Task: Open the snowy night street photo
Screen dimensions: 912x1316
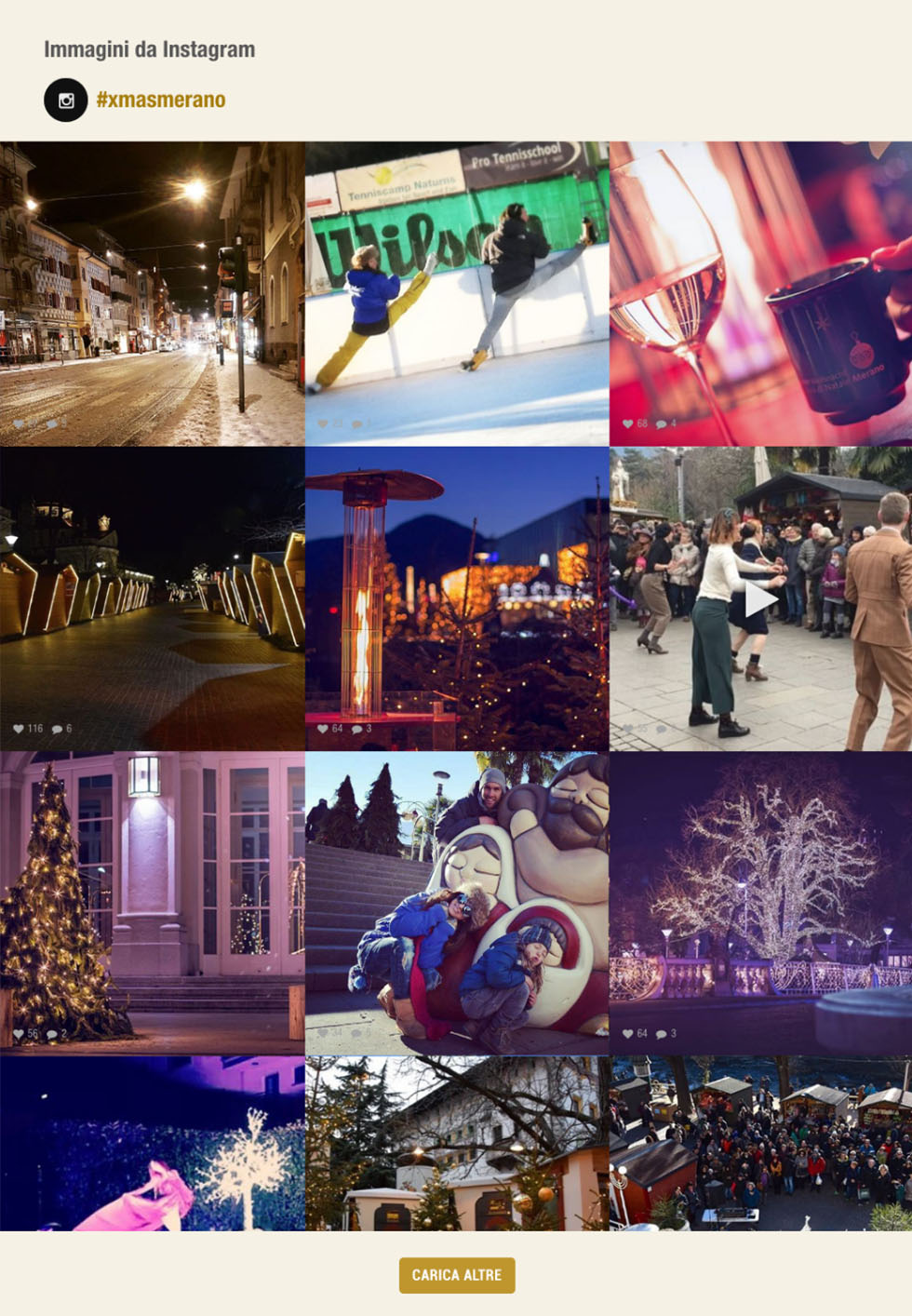Action: click(152, 293)
